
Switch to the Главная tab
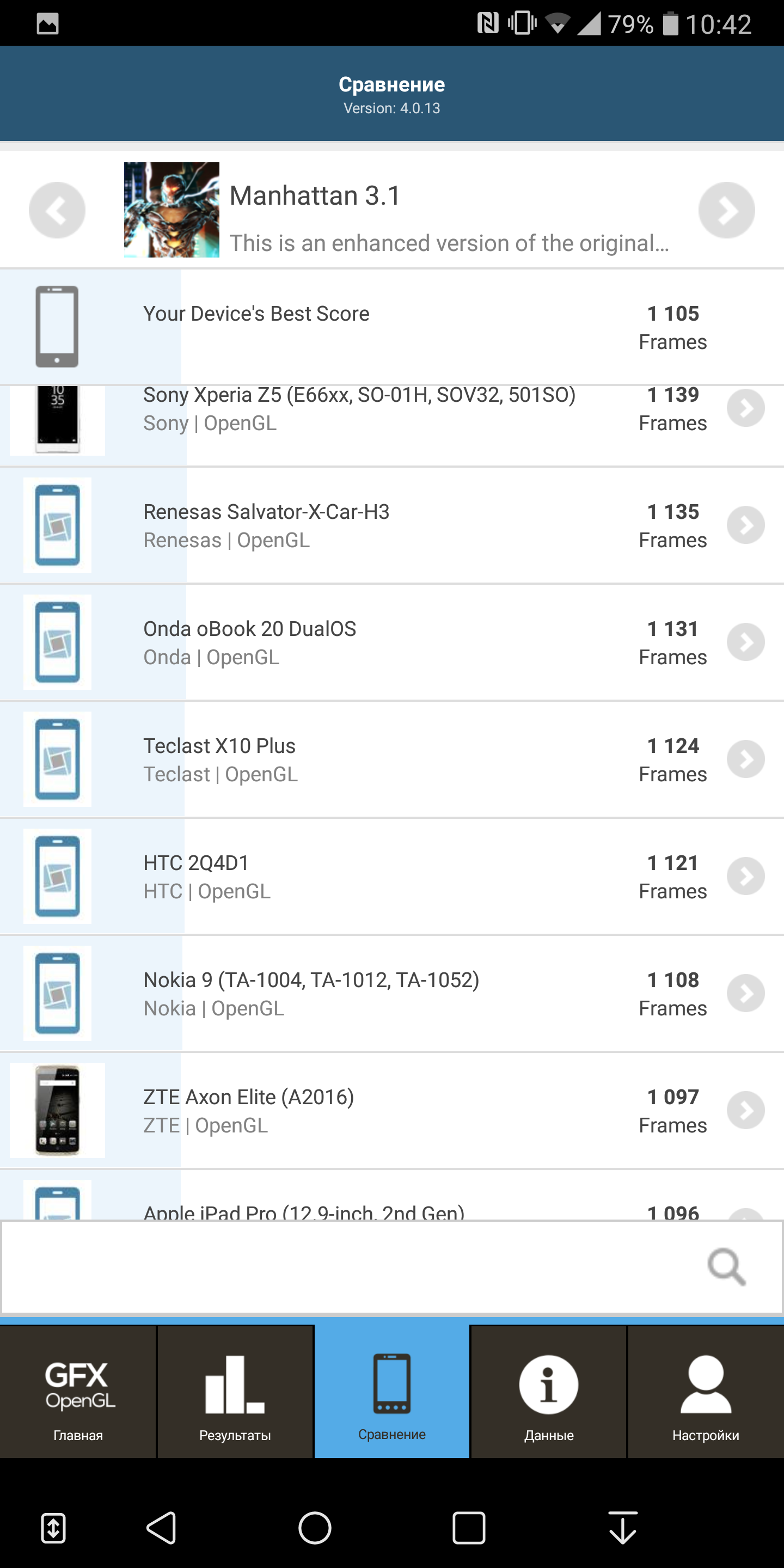coord(78,1392)
